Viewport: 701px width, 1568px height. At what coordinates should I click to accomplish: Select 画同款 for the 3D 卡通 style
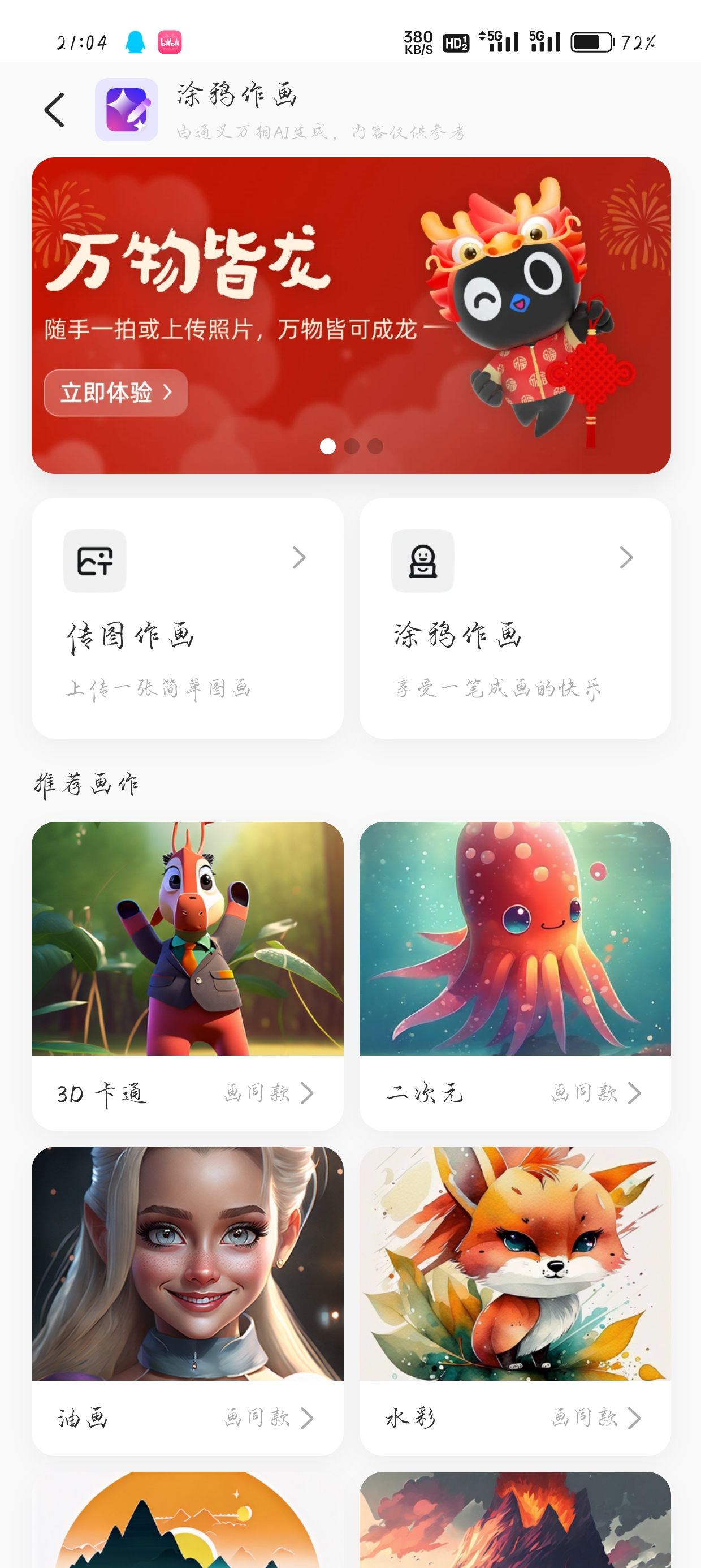[269, 1093]
